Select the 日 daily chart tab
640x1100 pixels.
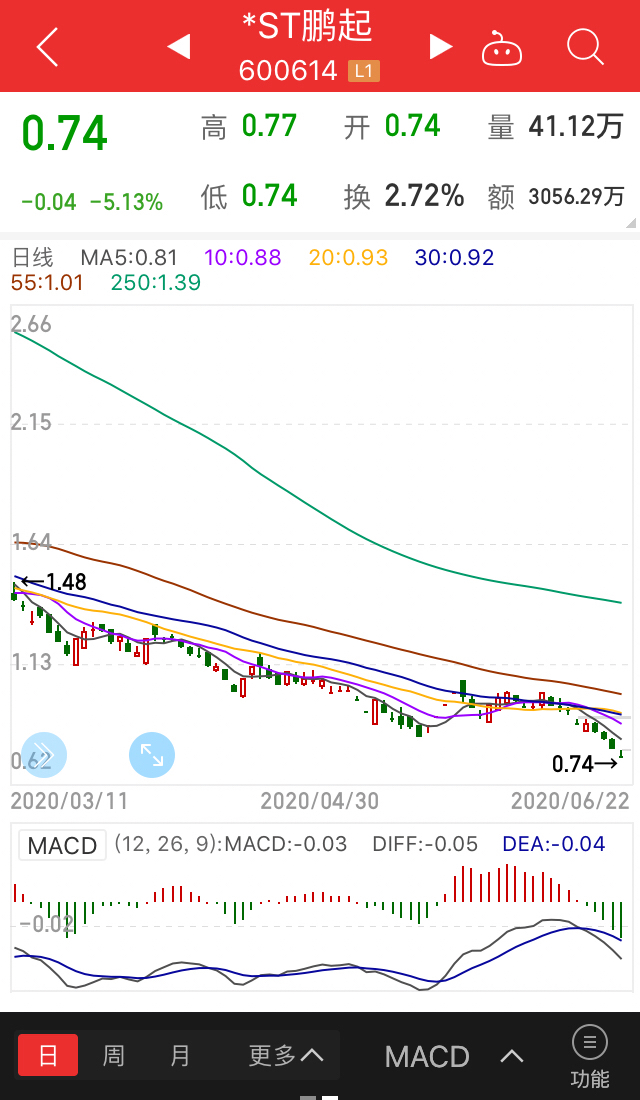[48, 1056]
